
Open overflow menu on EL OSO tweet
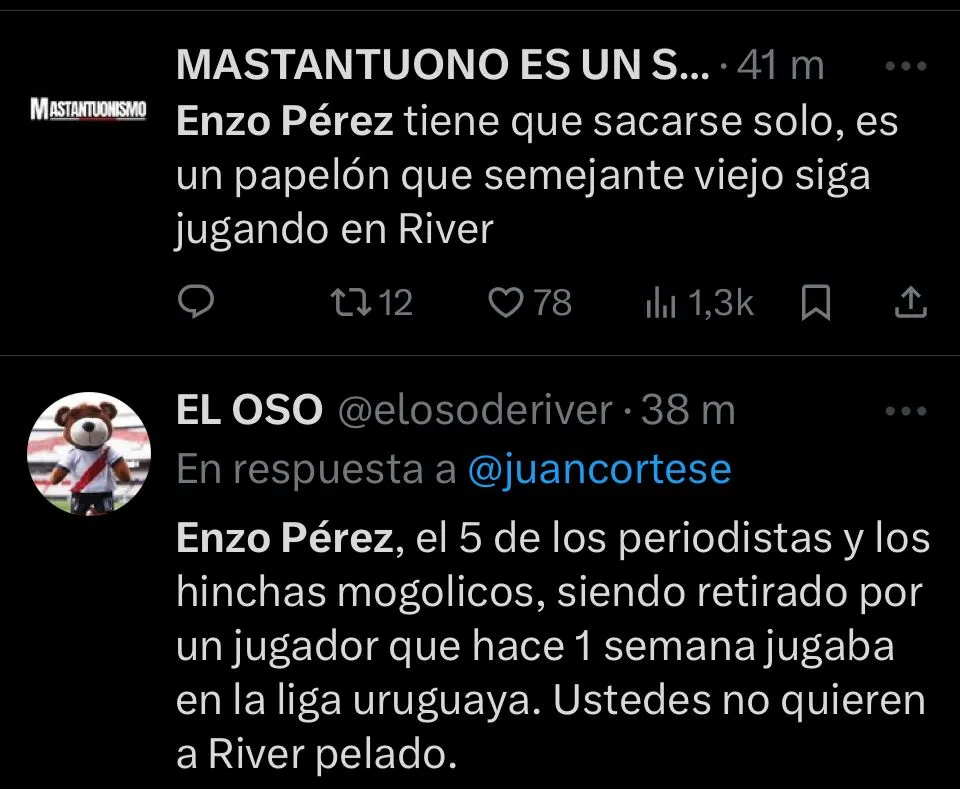pos(908,410)
